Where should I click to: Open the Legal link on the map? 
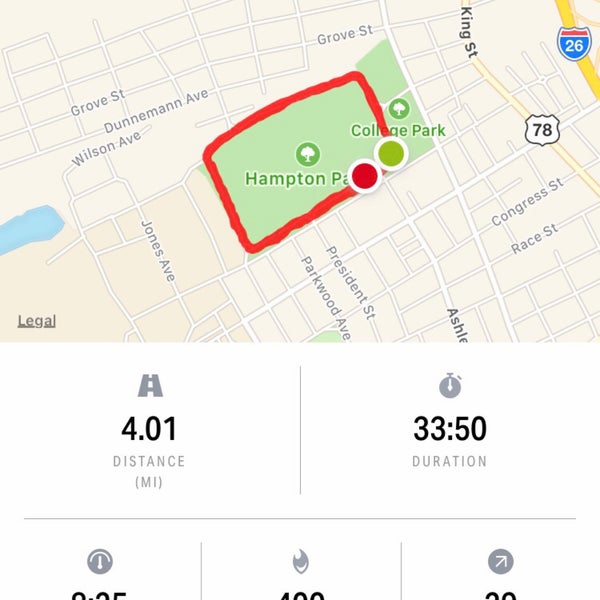pos(37,321)
